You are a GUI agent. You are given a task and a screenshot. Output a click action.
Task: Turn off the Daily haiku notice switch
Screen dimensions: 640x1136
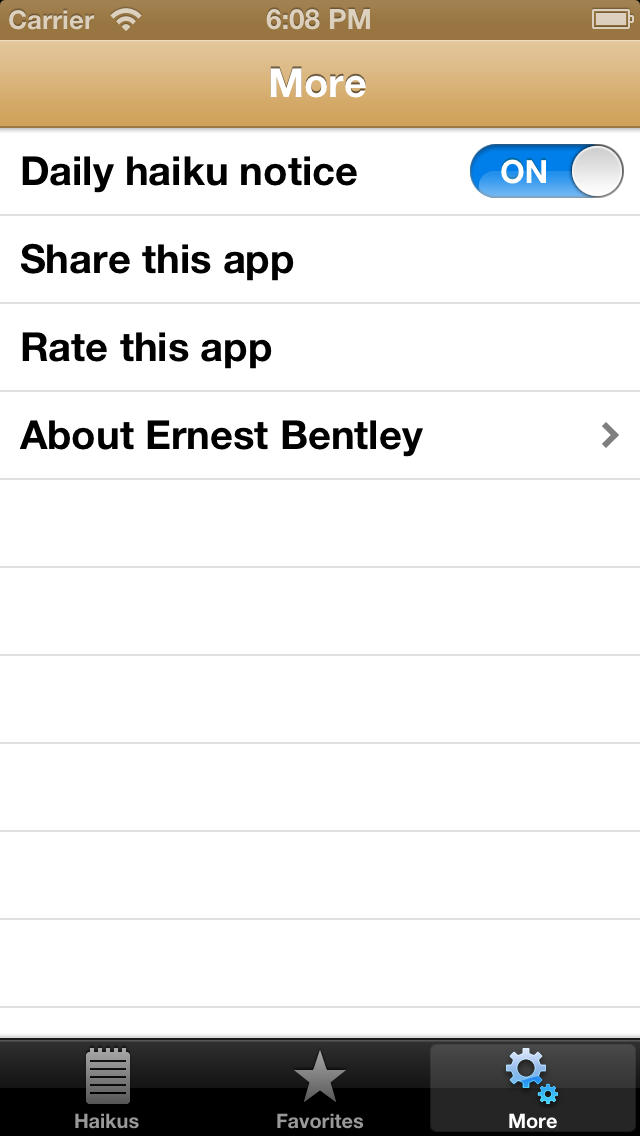tap(547, 171)
